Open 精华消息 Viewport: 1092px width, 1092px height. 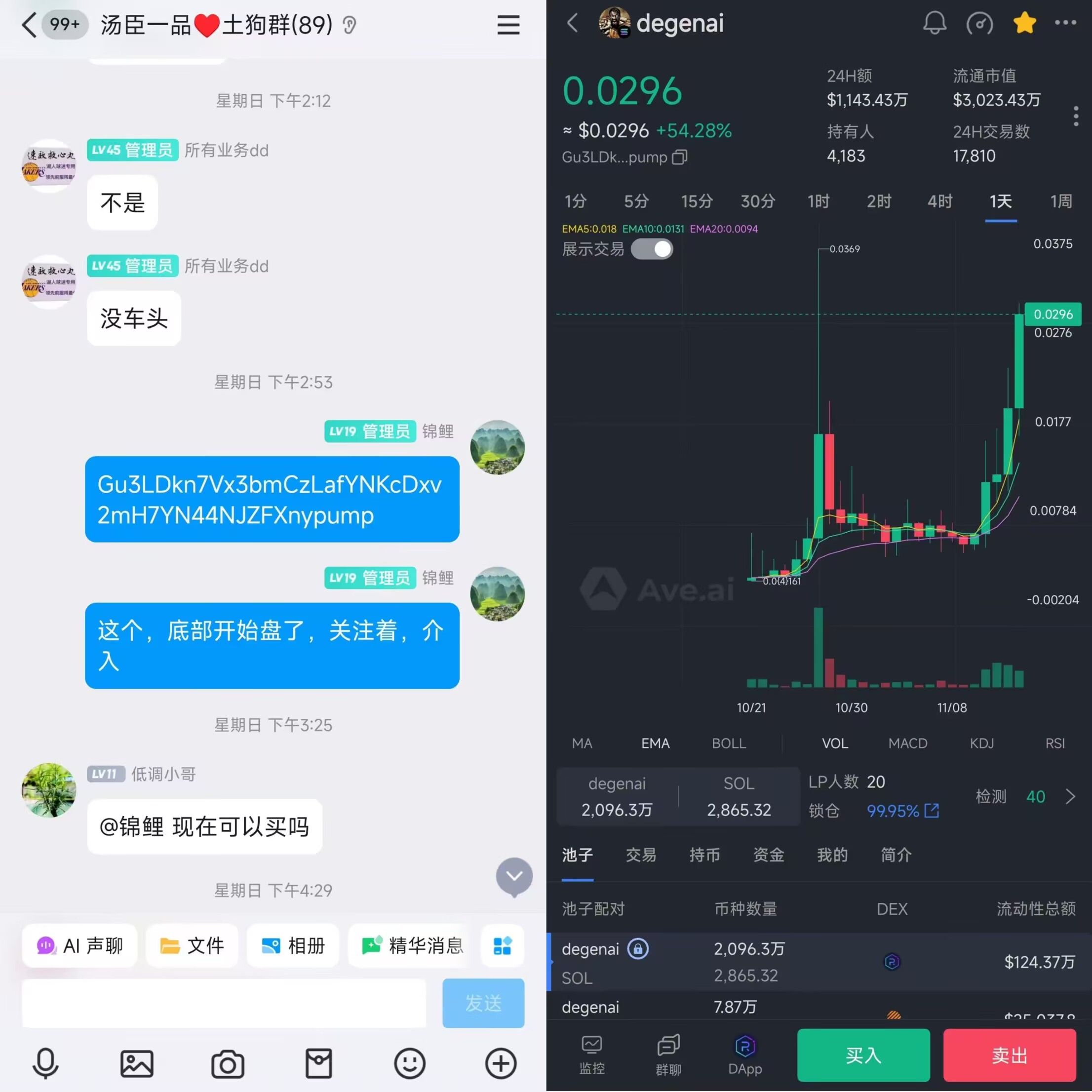(413, 945)
